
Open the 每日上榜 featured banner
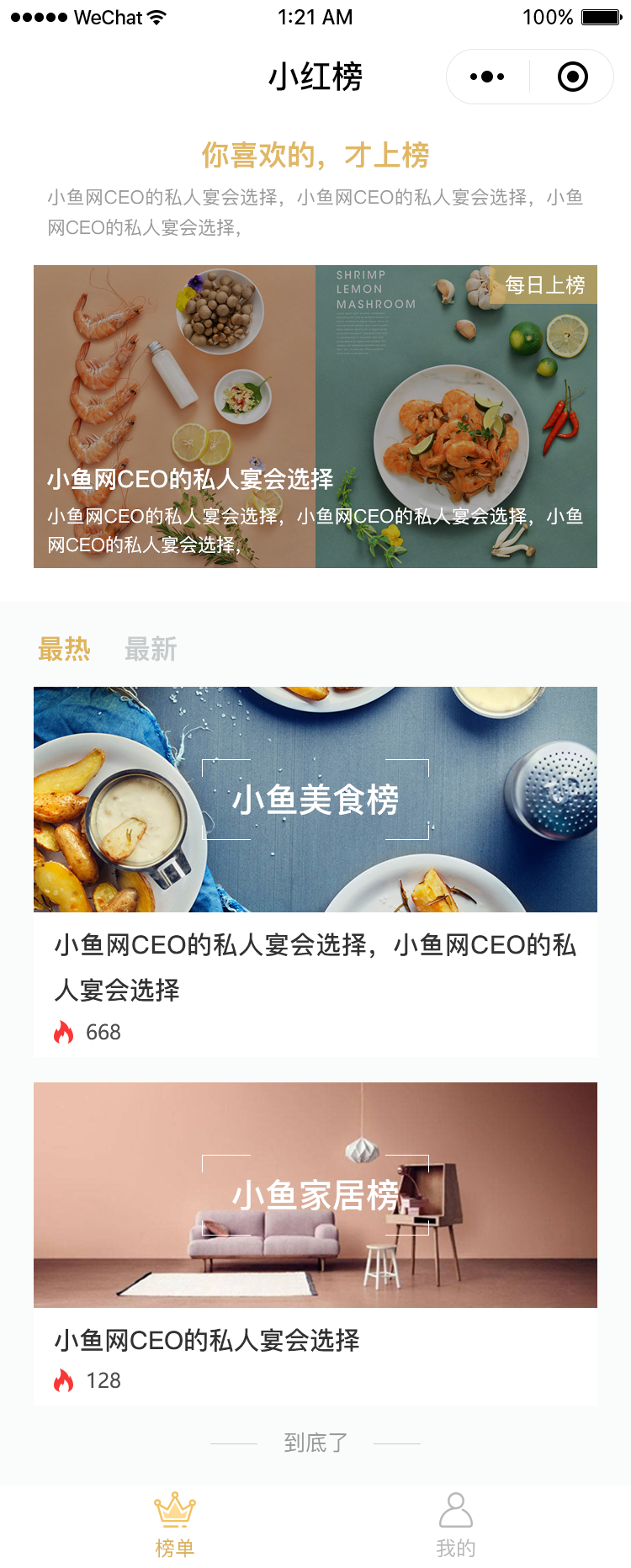pyautogui.click(x=315, y=416)
